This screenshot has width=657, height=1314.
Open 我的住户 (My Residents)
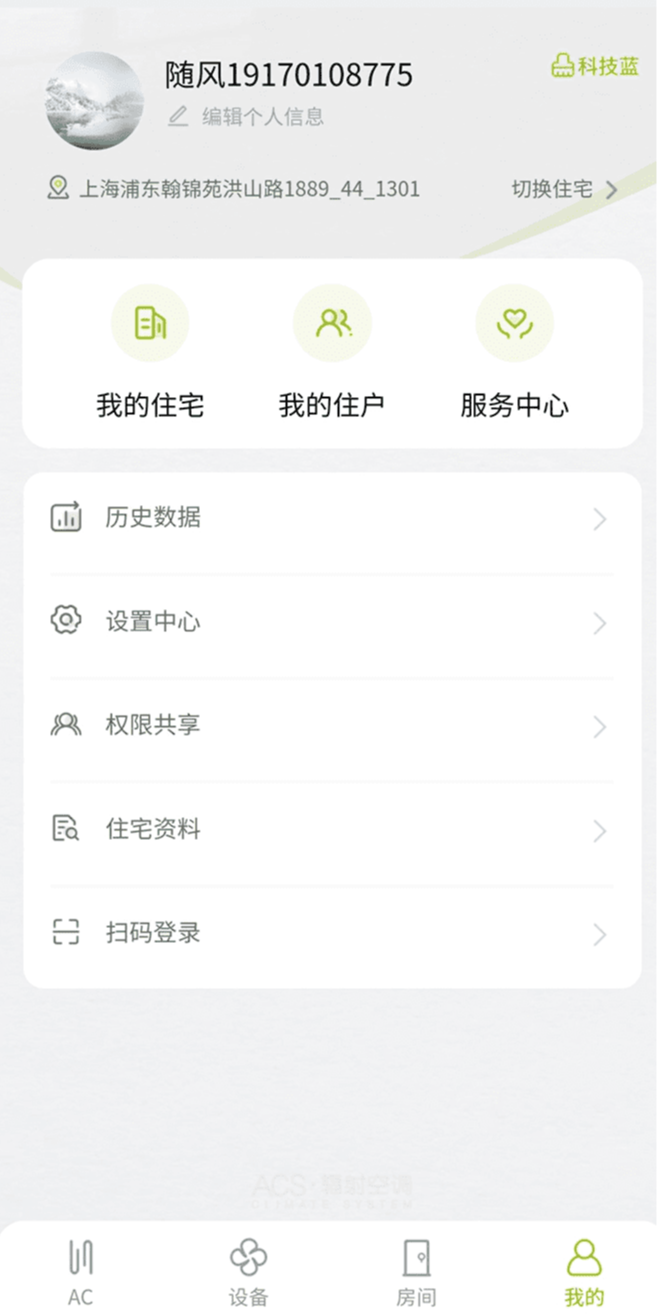(331, 352)
